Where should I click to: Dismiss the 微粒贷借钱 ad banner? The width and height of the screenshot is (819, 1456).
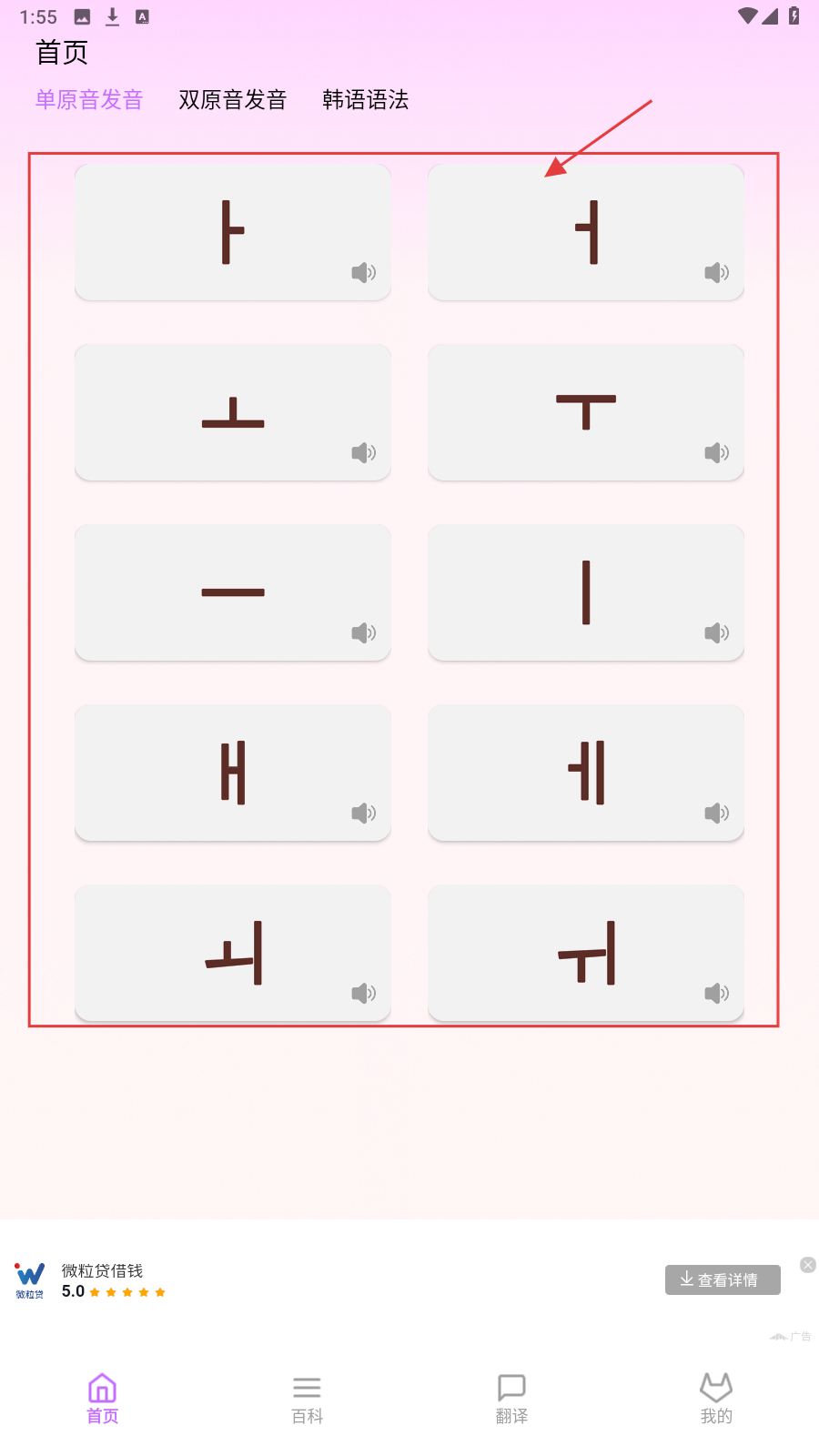coord(808,1265)
